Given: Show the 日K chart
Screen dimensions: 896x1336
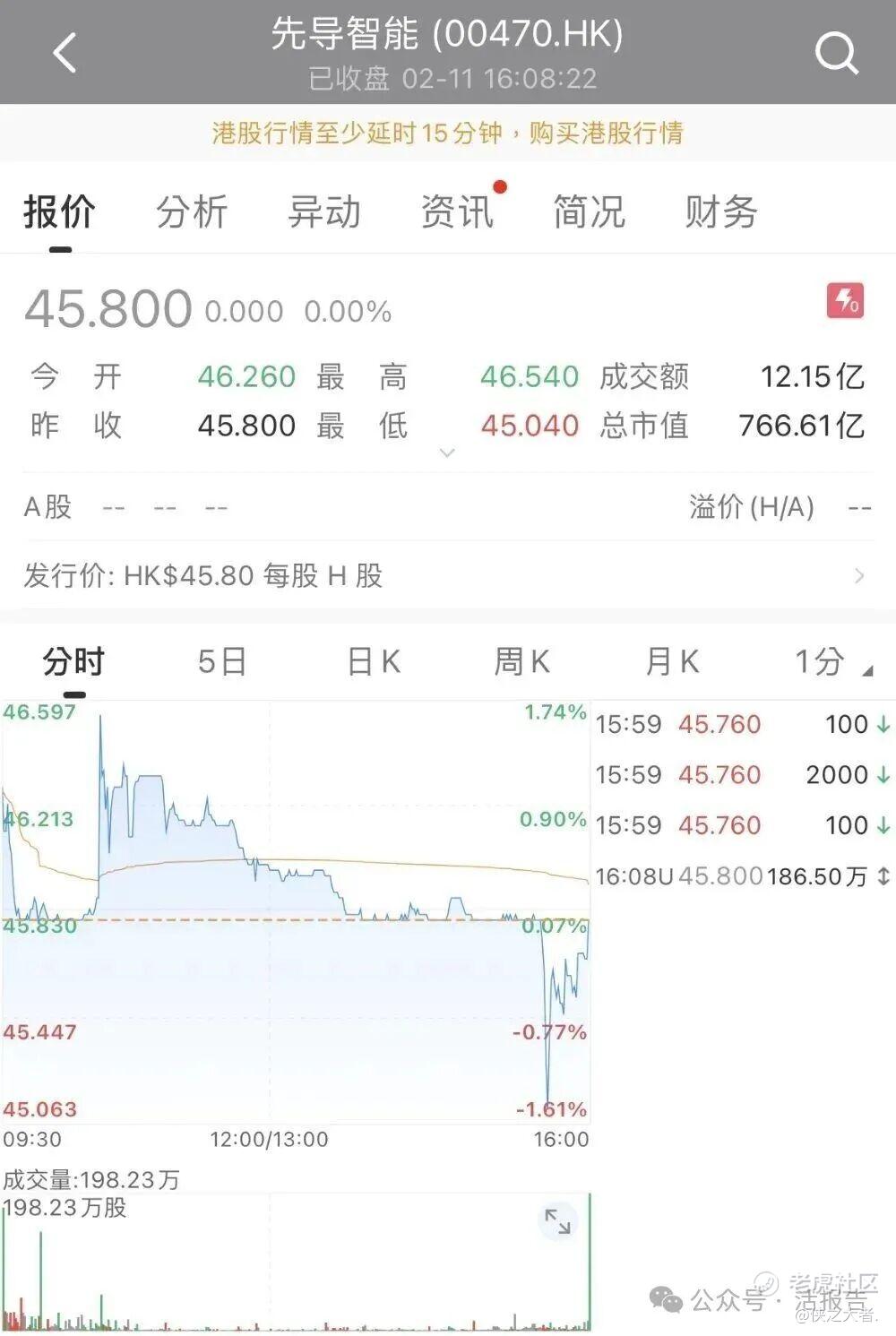Looking at the screenshot, I should pyautogui.click(x=373, y=662).
